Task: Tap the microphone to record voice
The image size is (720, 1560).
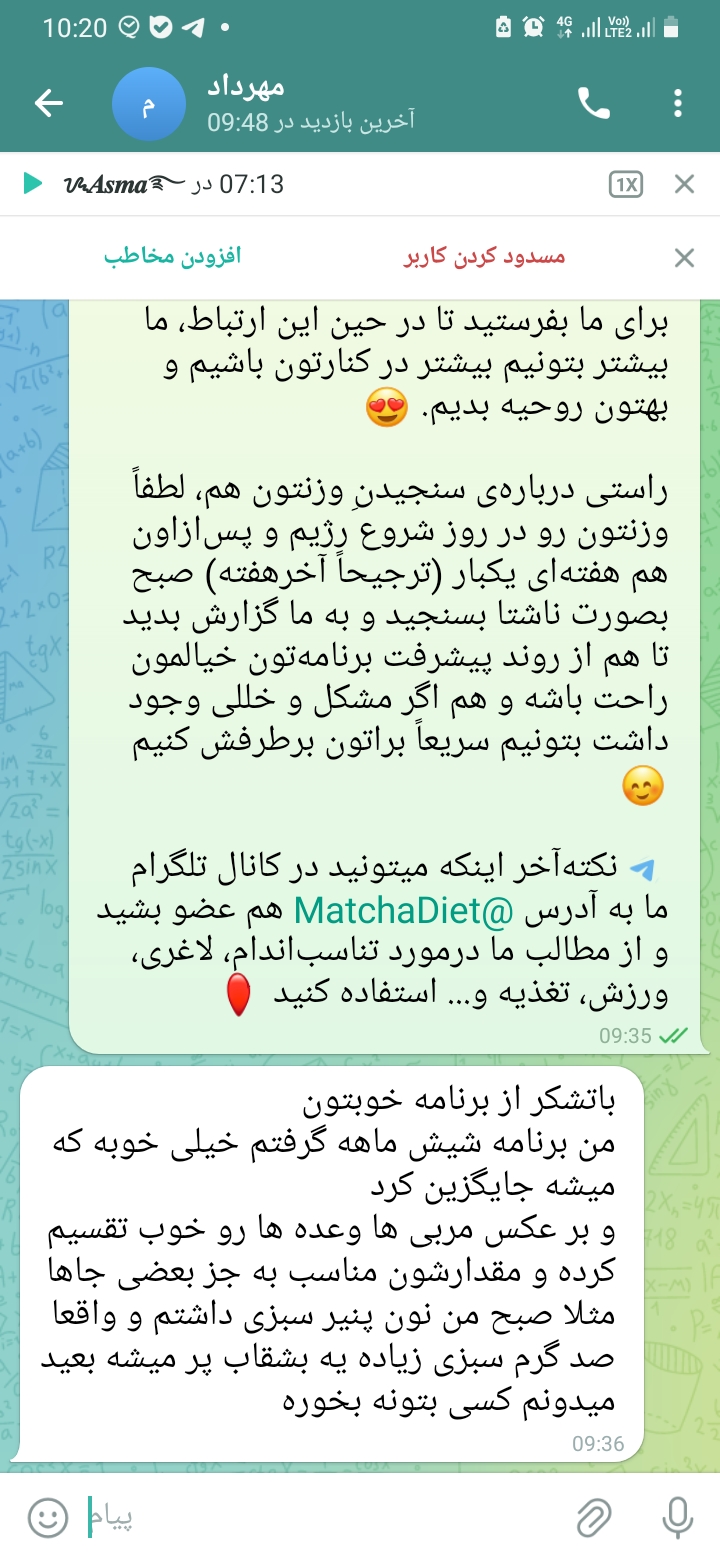Action: click(677, 1518)
